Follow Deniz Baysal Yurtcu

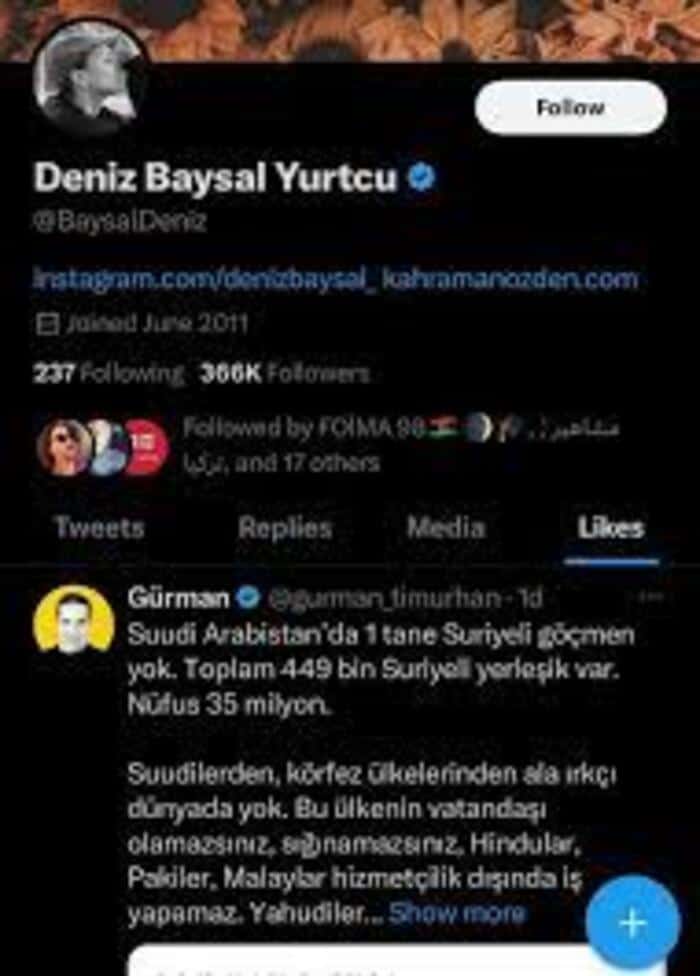[570, 108]
